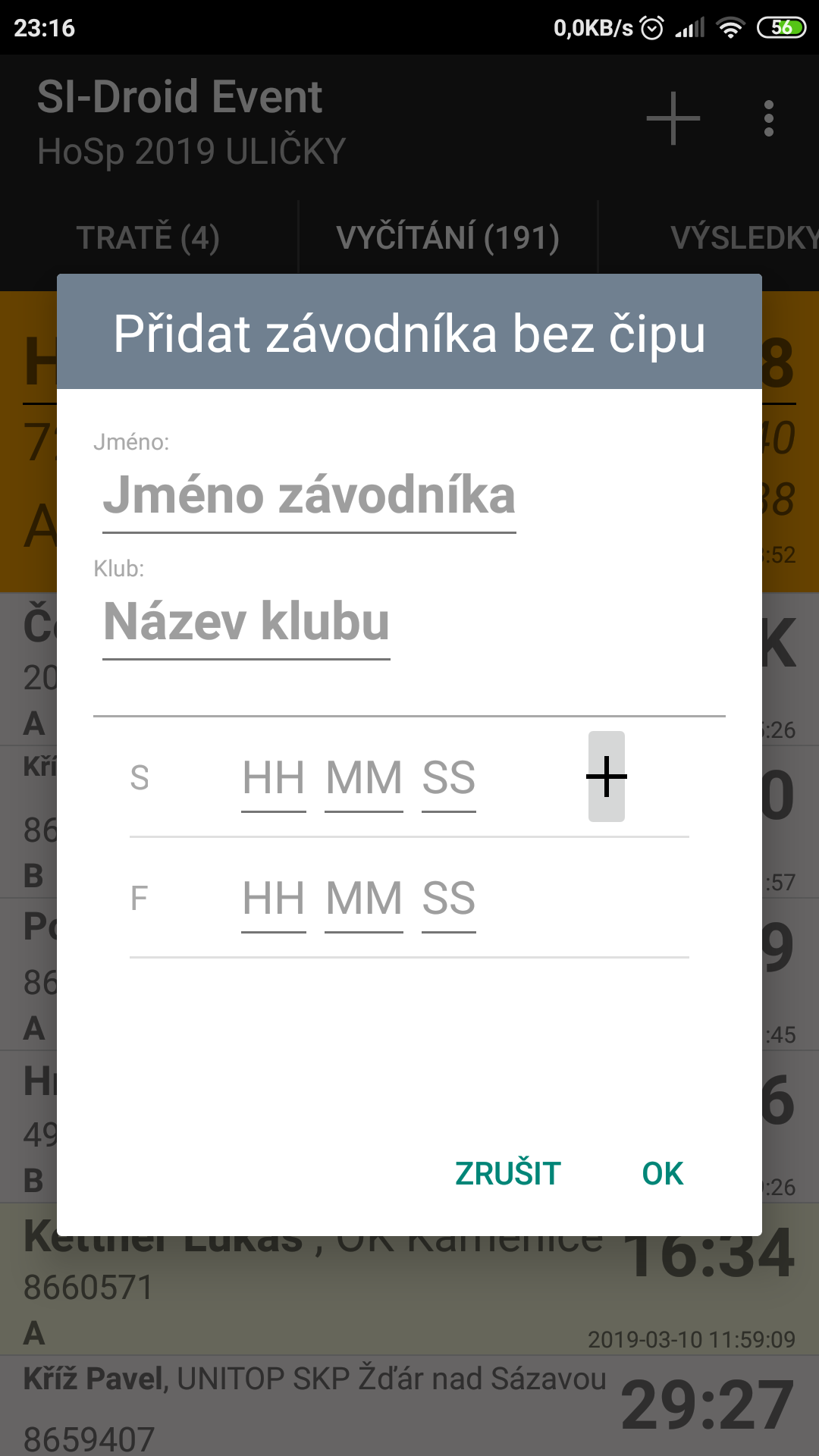Set finish time seconds (F row SS)
This screenshot has width=819, height=1456.
tap(449, 899)
